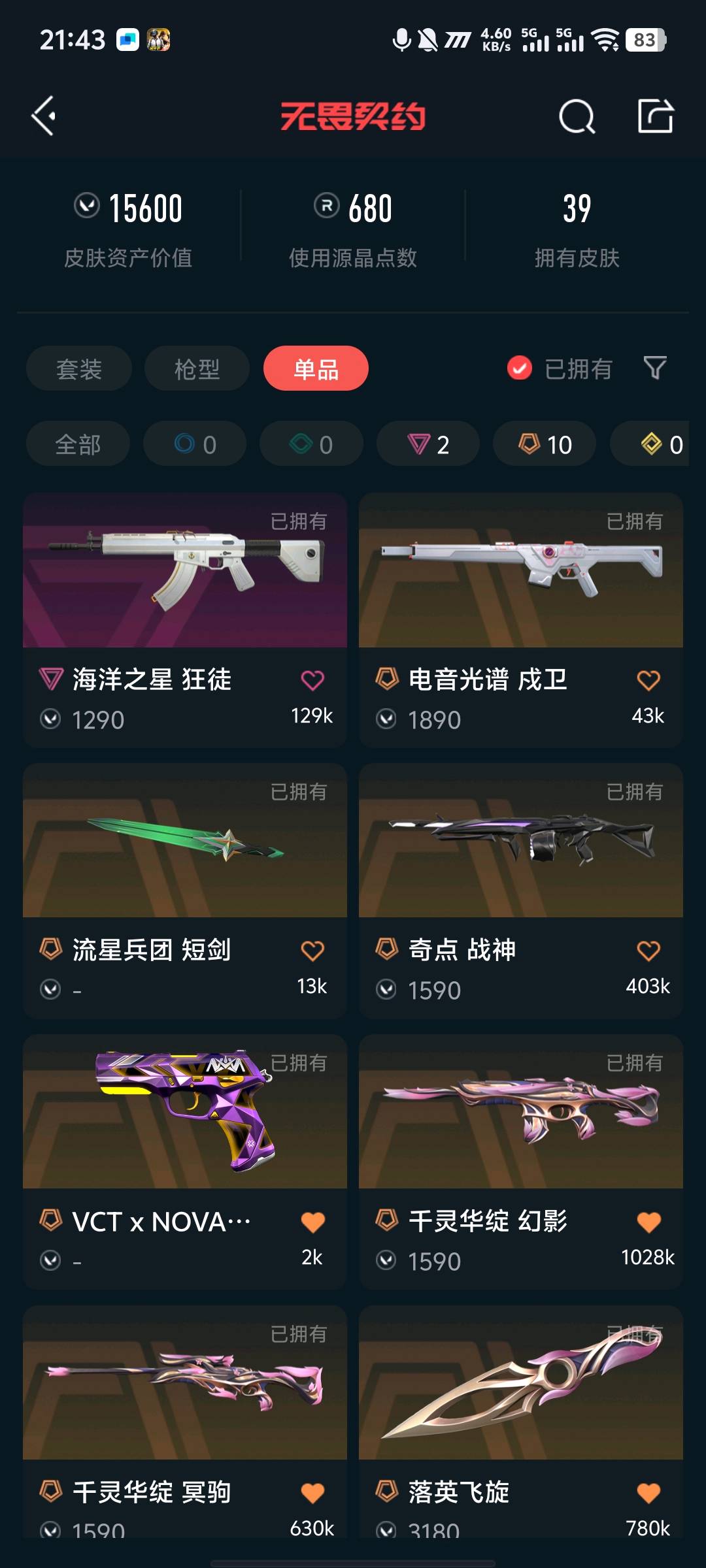The width and height of the screenshot is (706, 1568).
Task: Open the search icon in the header
Action: (x=577, y=118)
